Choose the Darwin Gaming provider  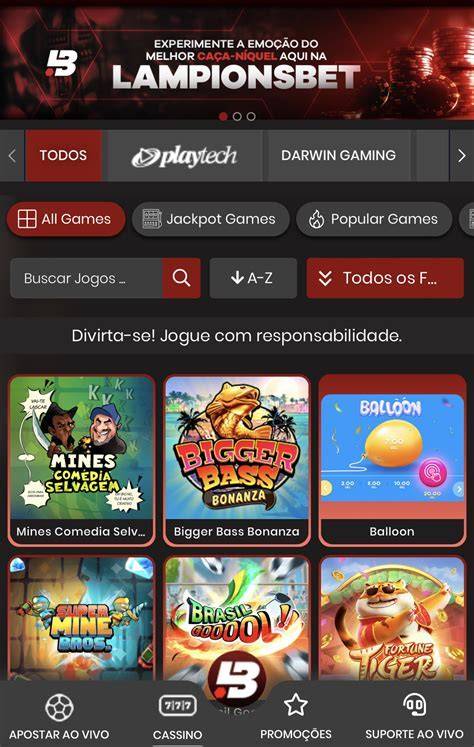coord(339,155)
